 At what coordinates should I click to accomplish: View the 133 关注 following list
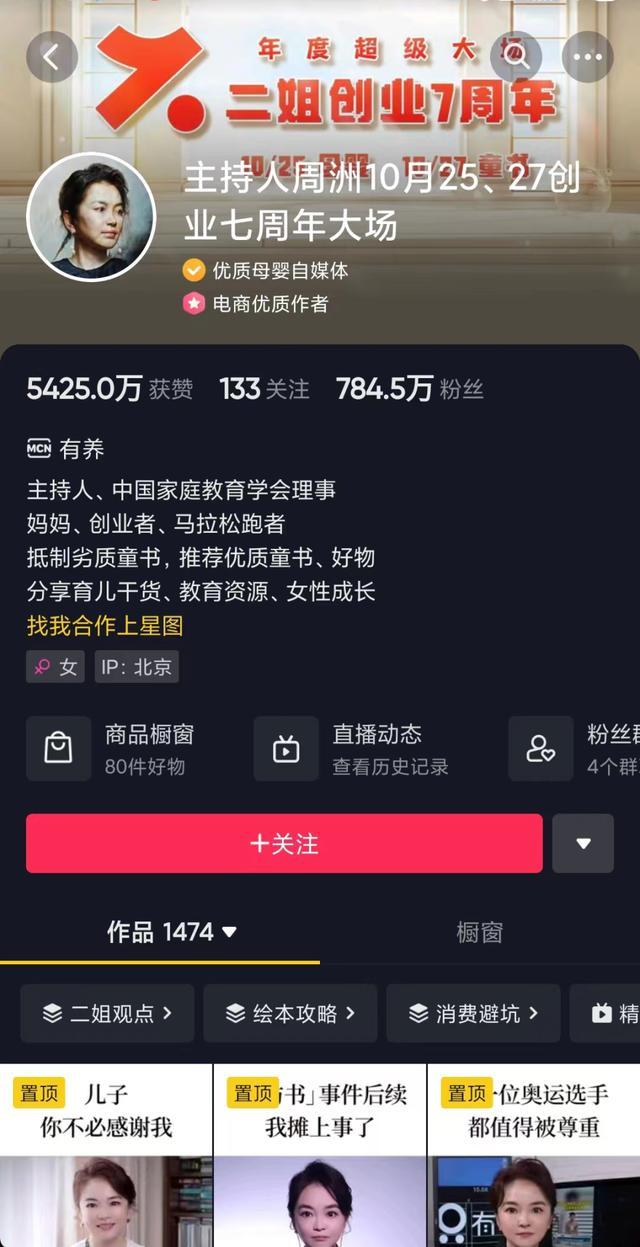[264, 389]
